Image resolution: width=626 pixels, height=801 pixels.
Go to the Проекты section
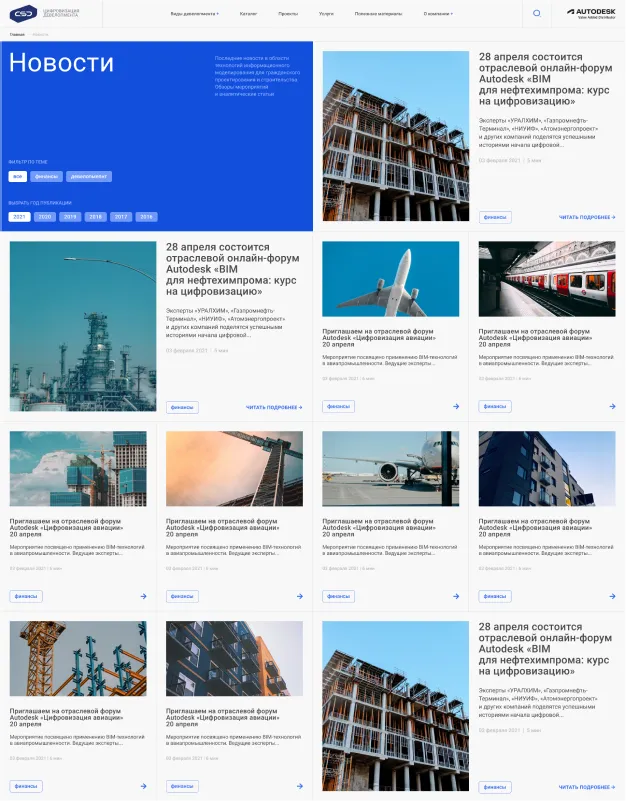(288, 14)
